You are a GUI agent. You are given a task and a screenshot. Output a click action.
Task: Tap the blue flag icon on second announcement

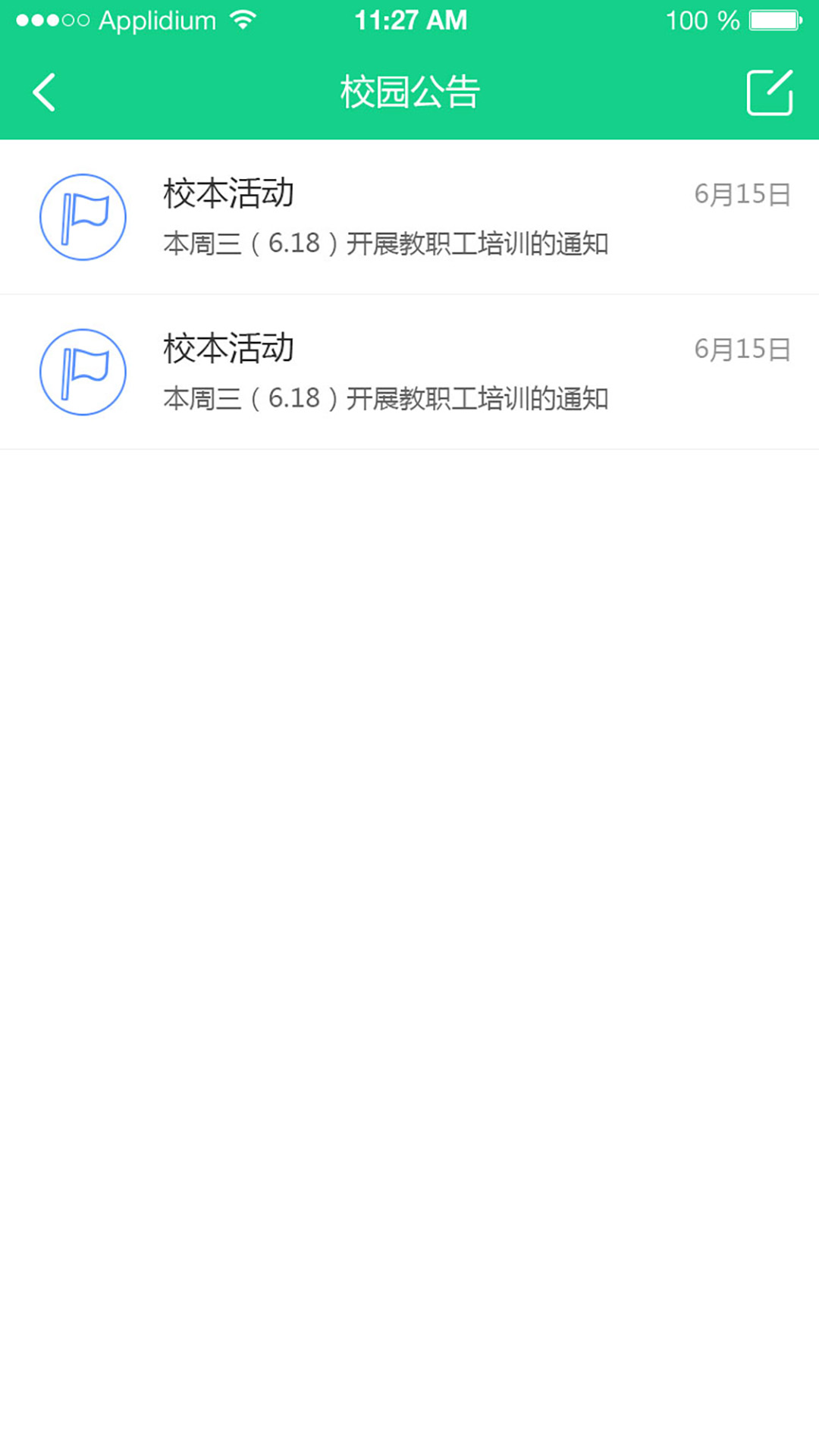[x=83, y=371]
